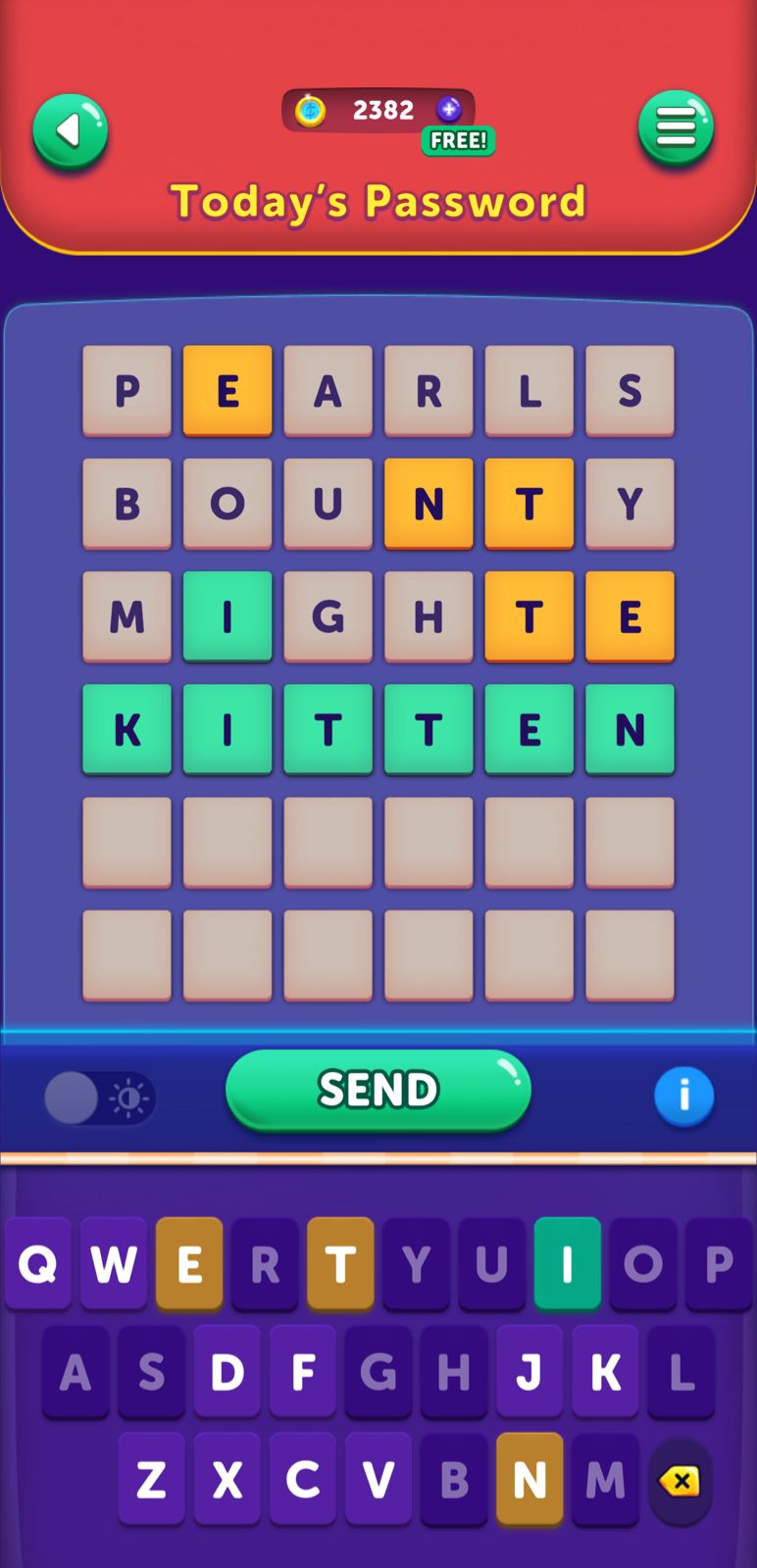Delete a letter with the backspace key
The width and height of the screenshot is (757, 1568).
coord(680,1481)
